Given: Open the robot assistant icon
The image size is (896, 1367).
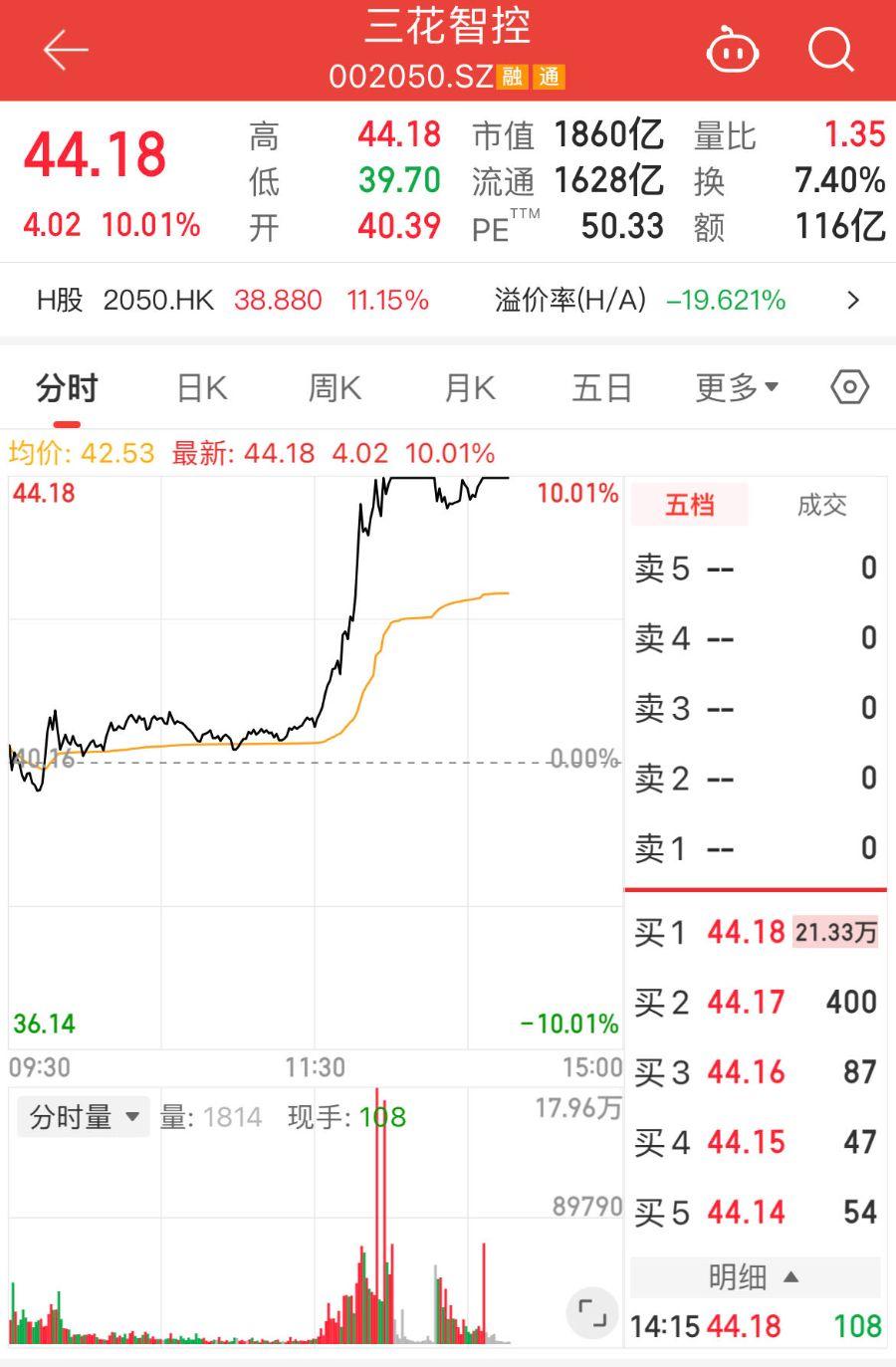Looking at the screenshot, I should 733,51.
